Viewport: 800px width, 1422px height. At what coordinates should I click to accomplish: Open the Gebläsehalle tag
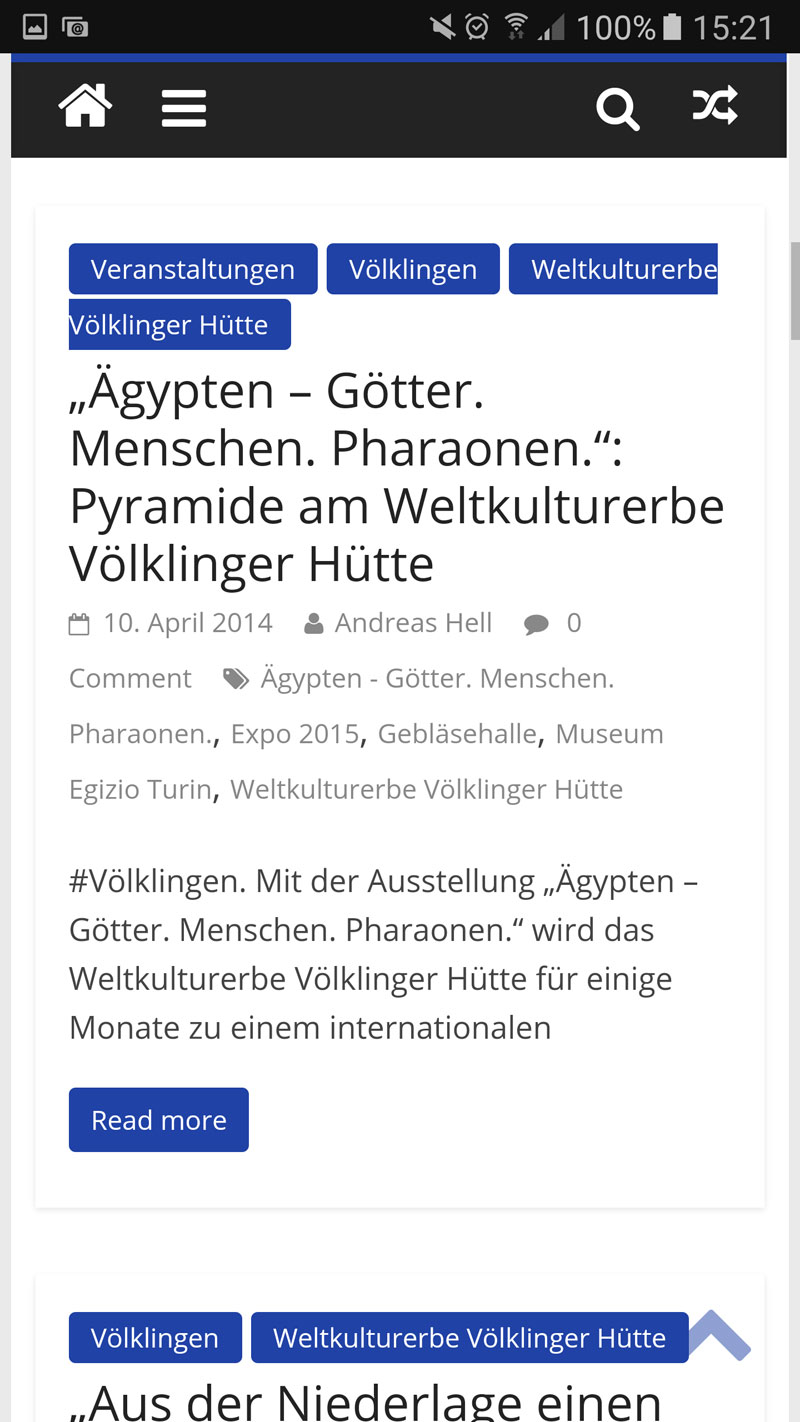point(457,734)
